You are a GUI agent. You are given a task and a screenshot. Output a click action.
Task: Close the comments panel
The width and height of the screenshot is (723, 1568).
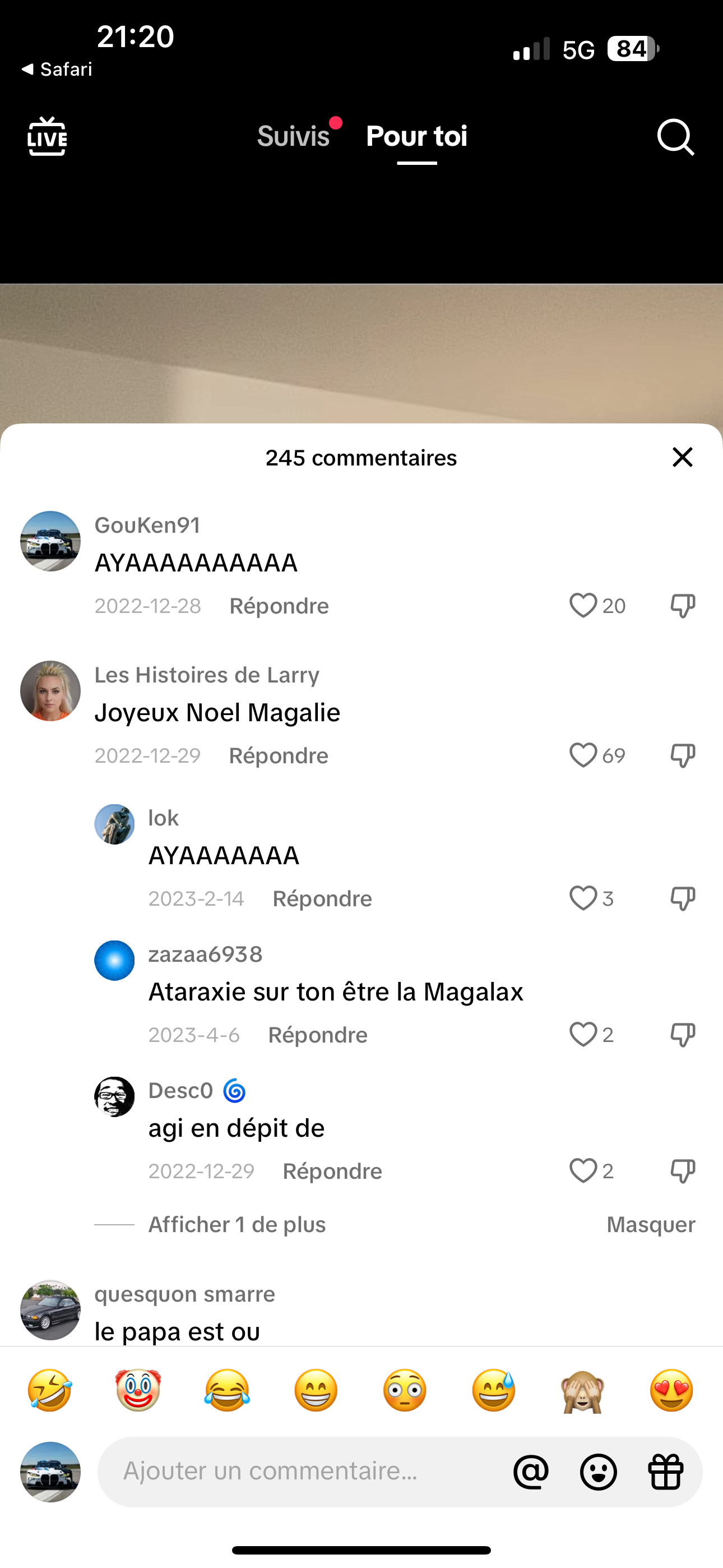[x=682, y=457]
